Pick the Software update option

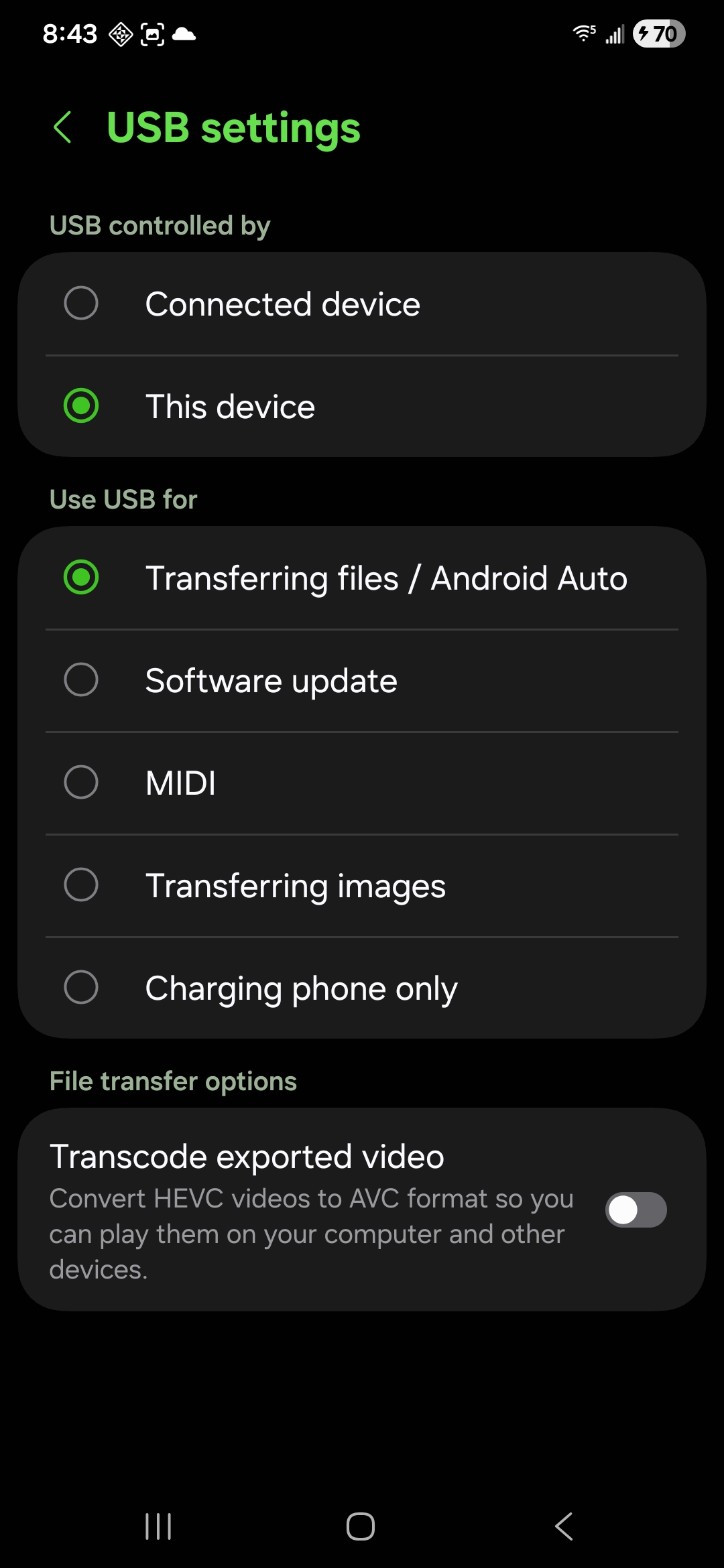pos(81,680)
